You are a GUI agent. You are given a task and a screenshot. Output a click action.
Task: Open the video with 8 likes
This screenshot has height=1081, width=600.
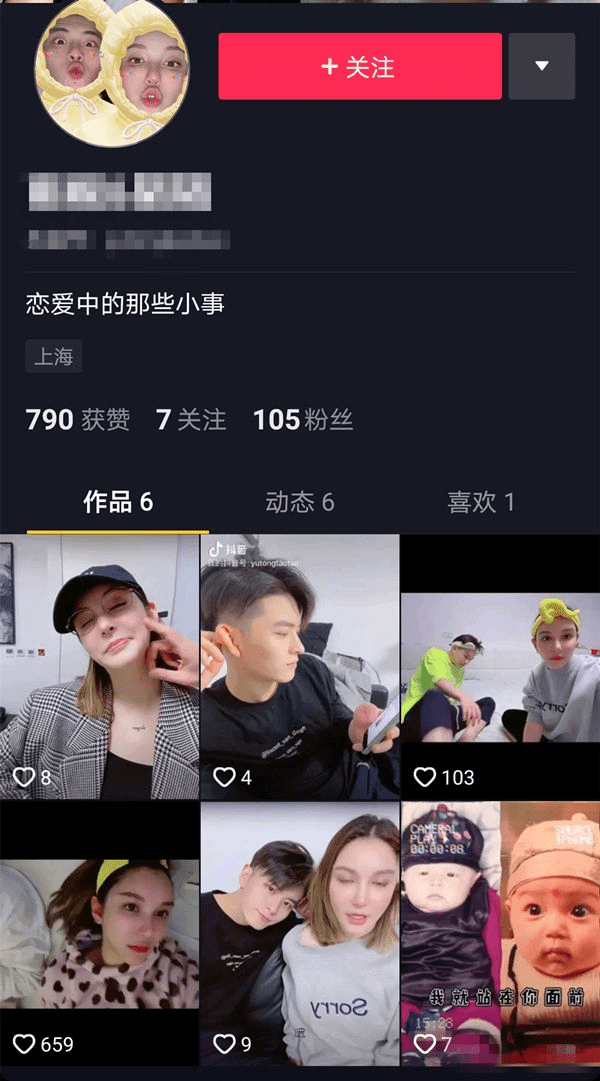pyautogui.click(x=99, y=666)
